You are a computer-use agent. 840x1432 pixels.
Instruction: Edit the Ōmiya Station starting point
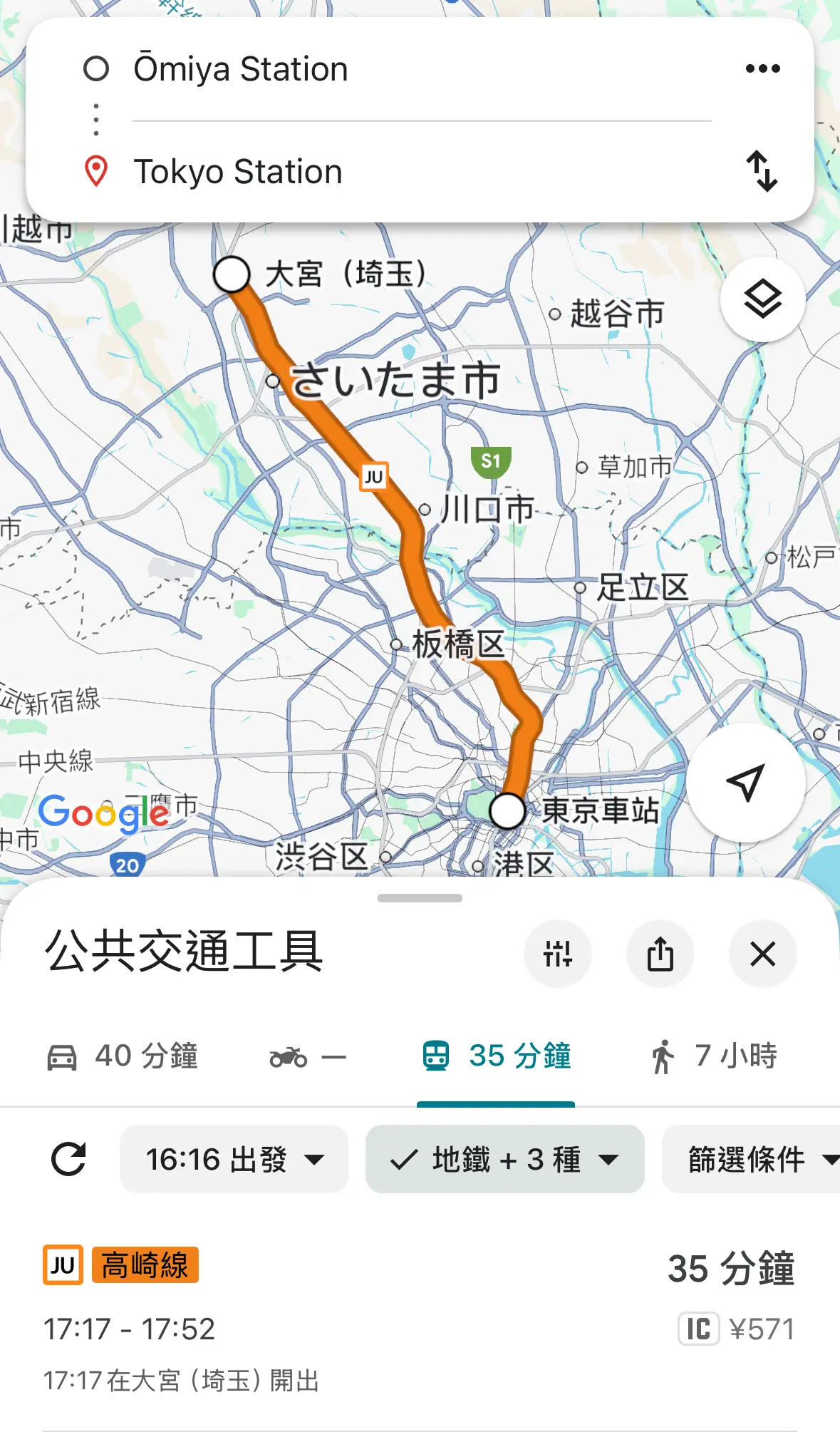[422, 69]
